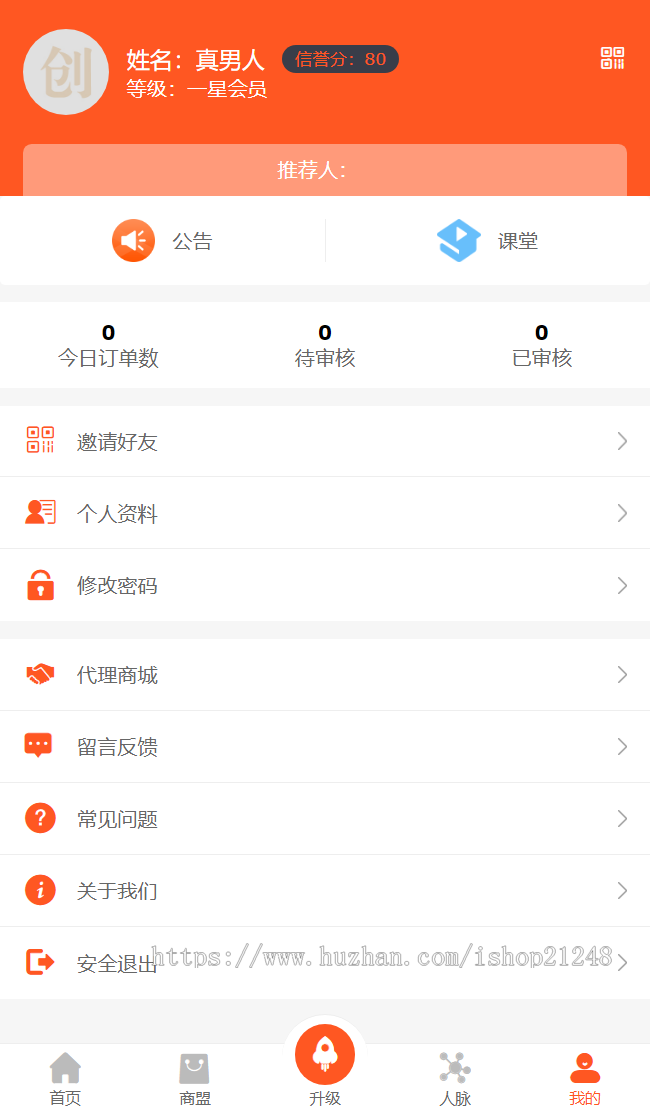
Task: Switch to the 商盟 tab
Action: [x=195, y=1079]
